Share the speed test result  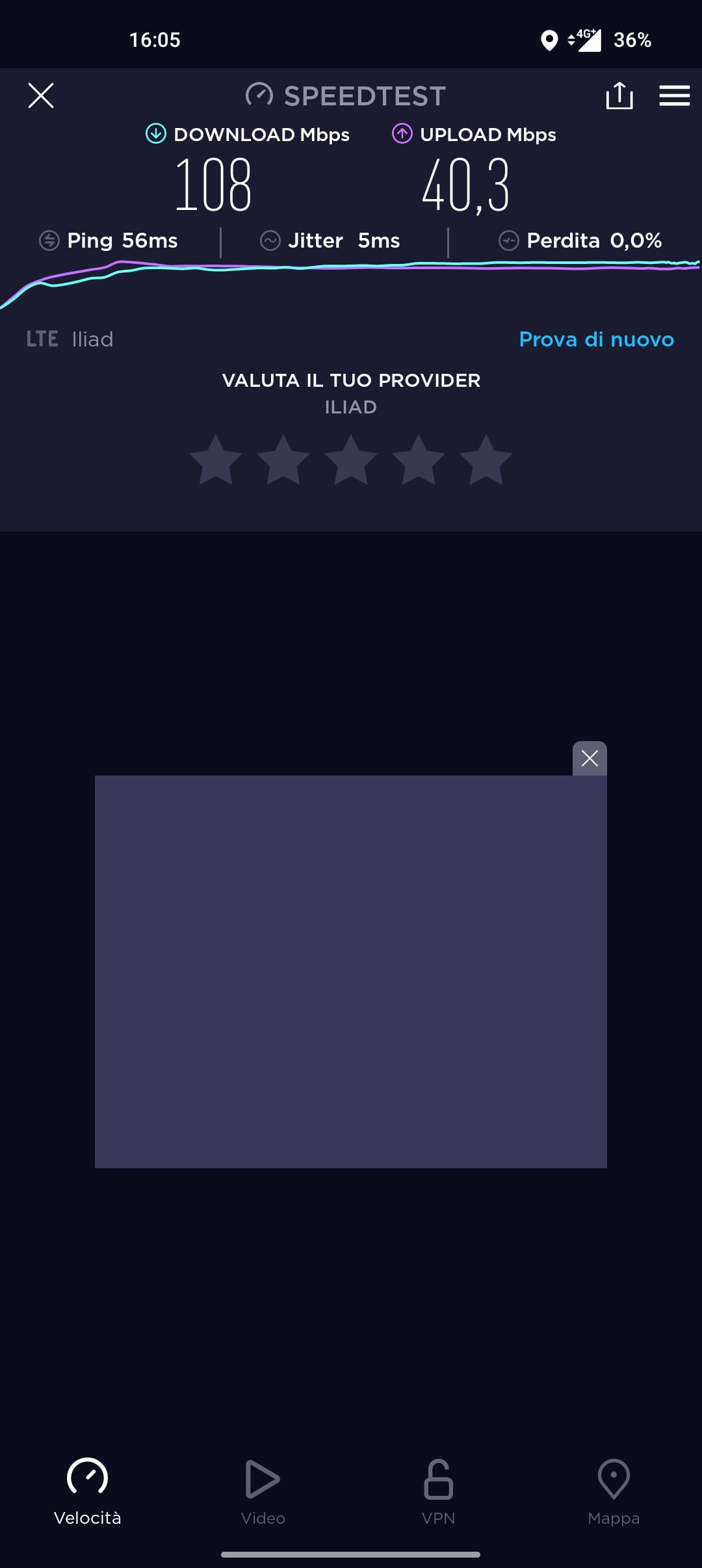point(619,96)
